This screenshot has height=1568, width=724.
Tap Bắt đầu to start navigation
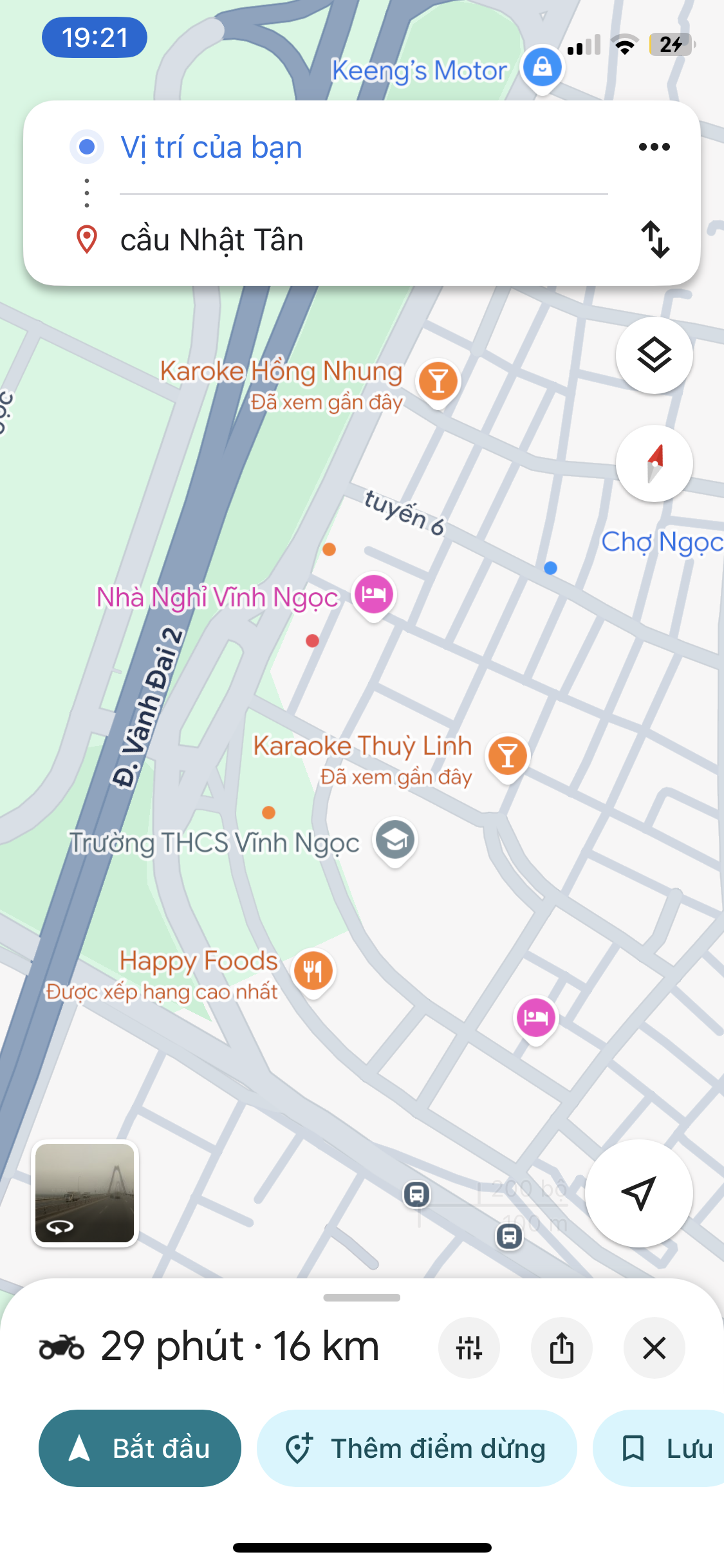(140, 1448)
